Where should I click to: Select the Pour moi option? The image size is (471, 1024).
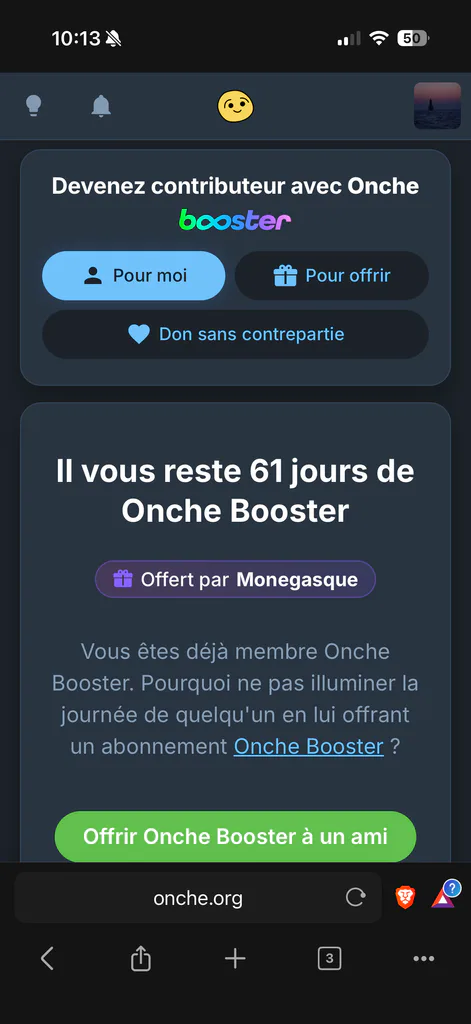click(x=134, y=276)
